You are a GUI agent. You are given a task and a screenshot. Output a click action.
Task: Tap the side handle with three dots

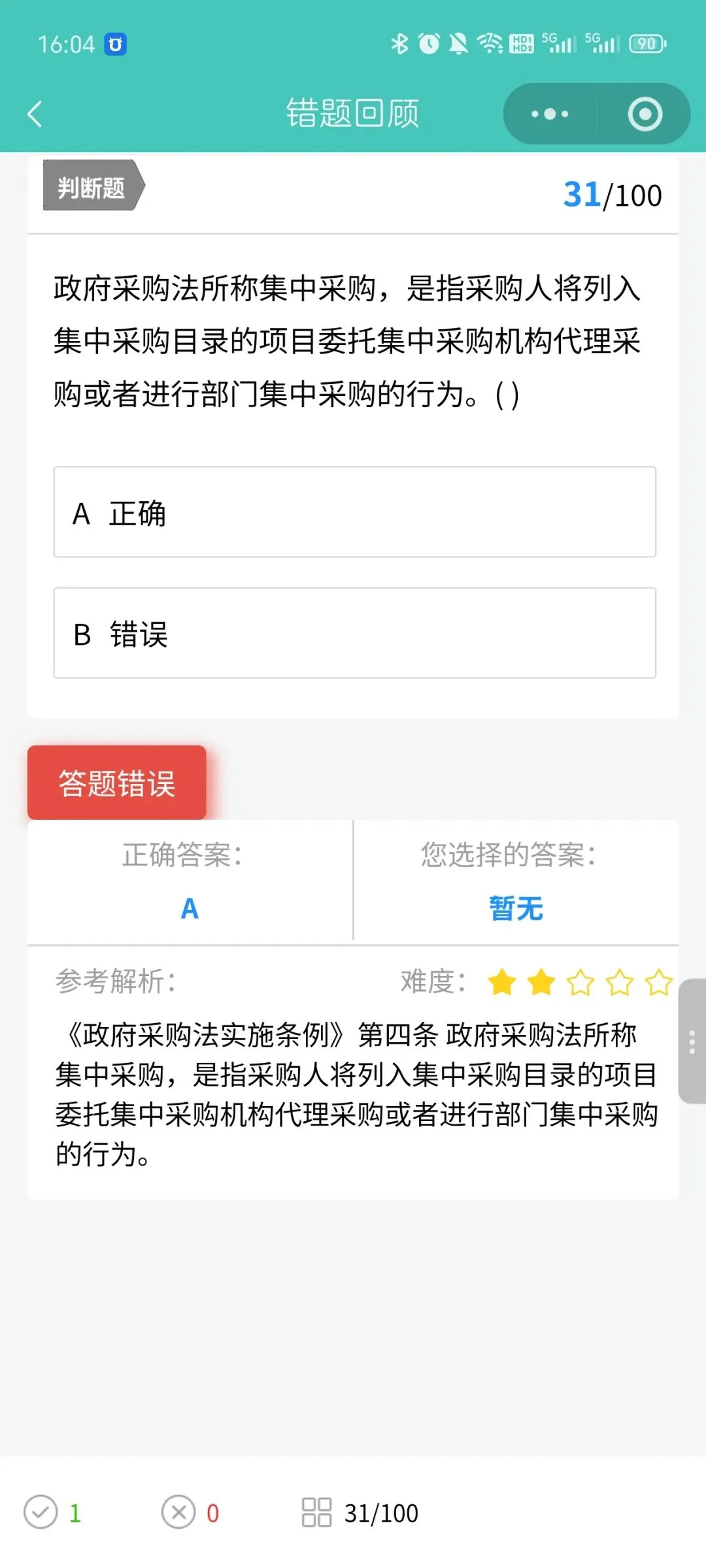click(692, 1041)
